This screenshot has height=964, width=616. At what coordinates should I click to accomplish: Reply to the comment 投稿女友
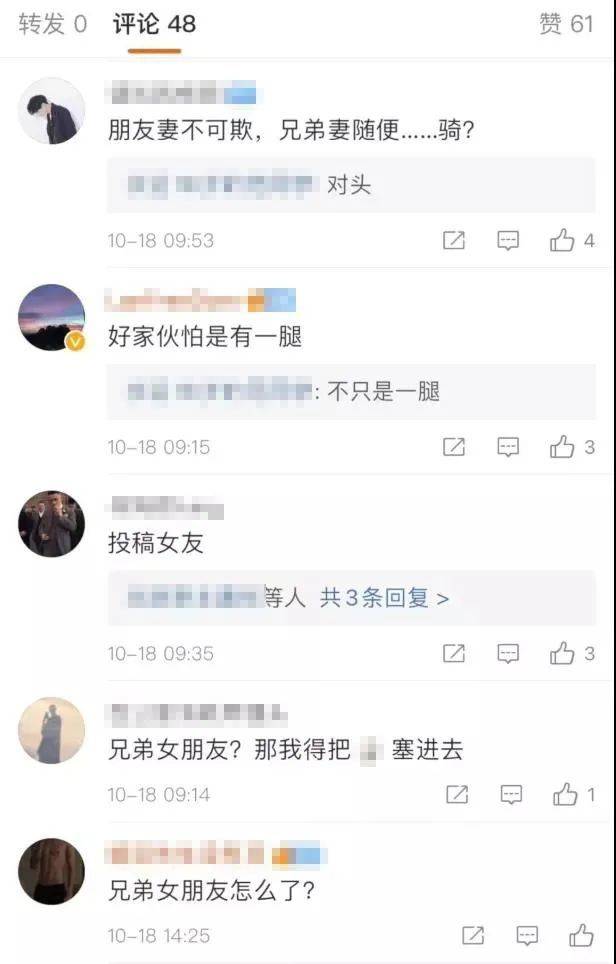coord(508,654)
